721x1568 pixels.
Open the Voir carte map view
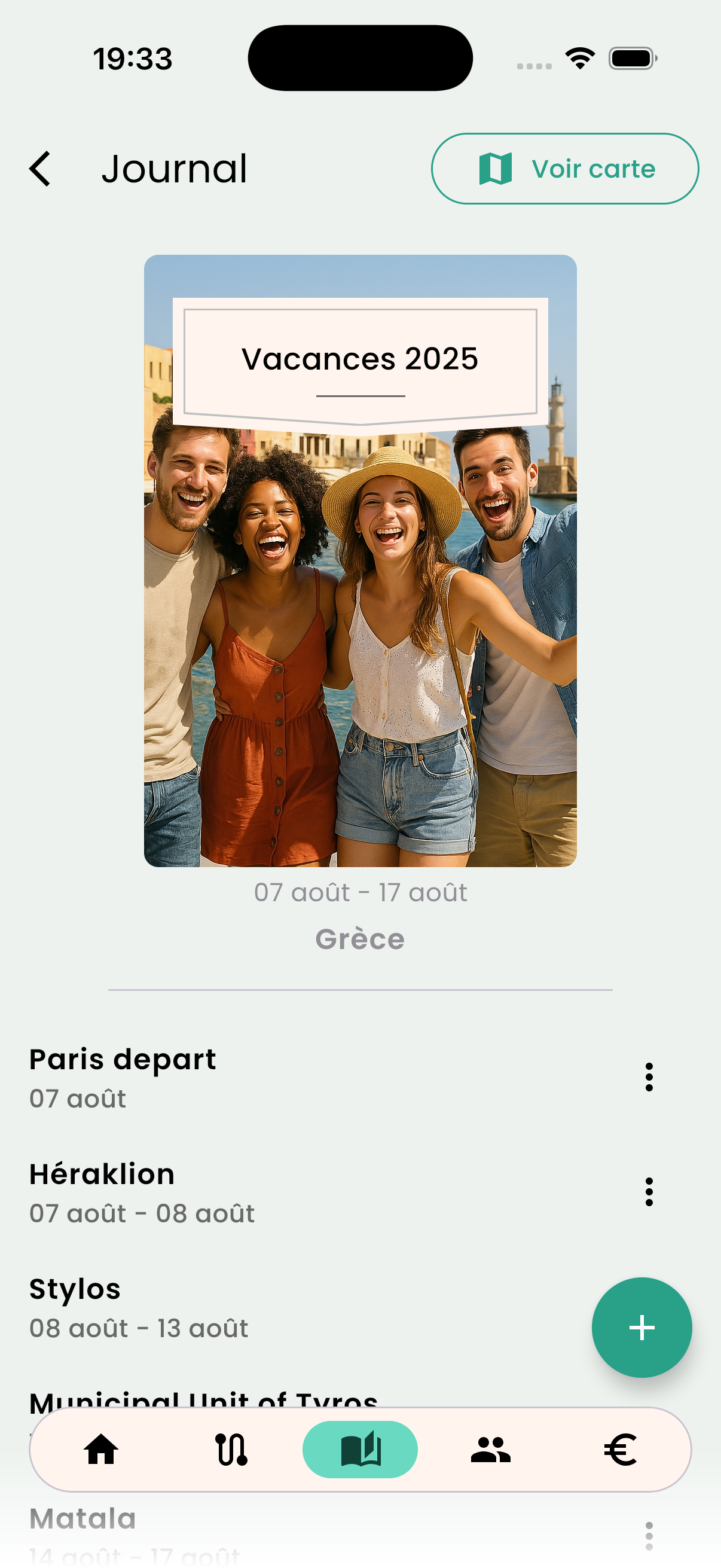pyautogui.click(x=564, y=169)
